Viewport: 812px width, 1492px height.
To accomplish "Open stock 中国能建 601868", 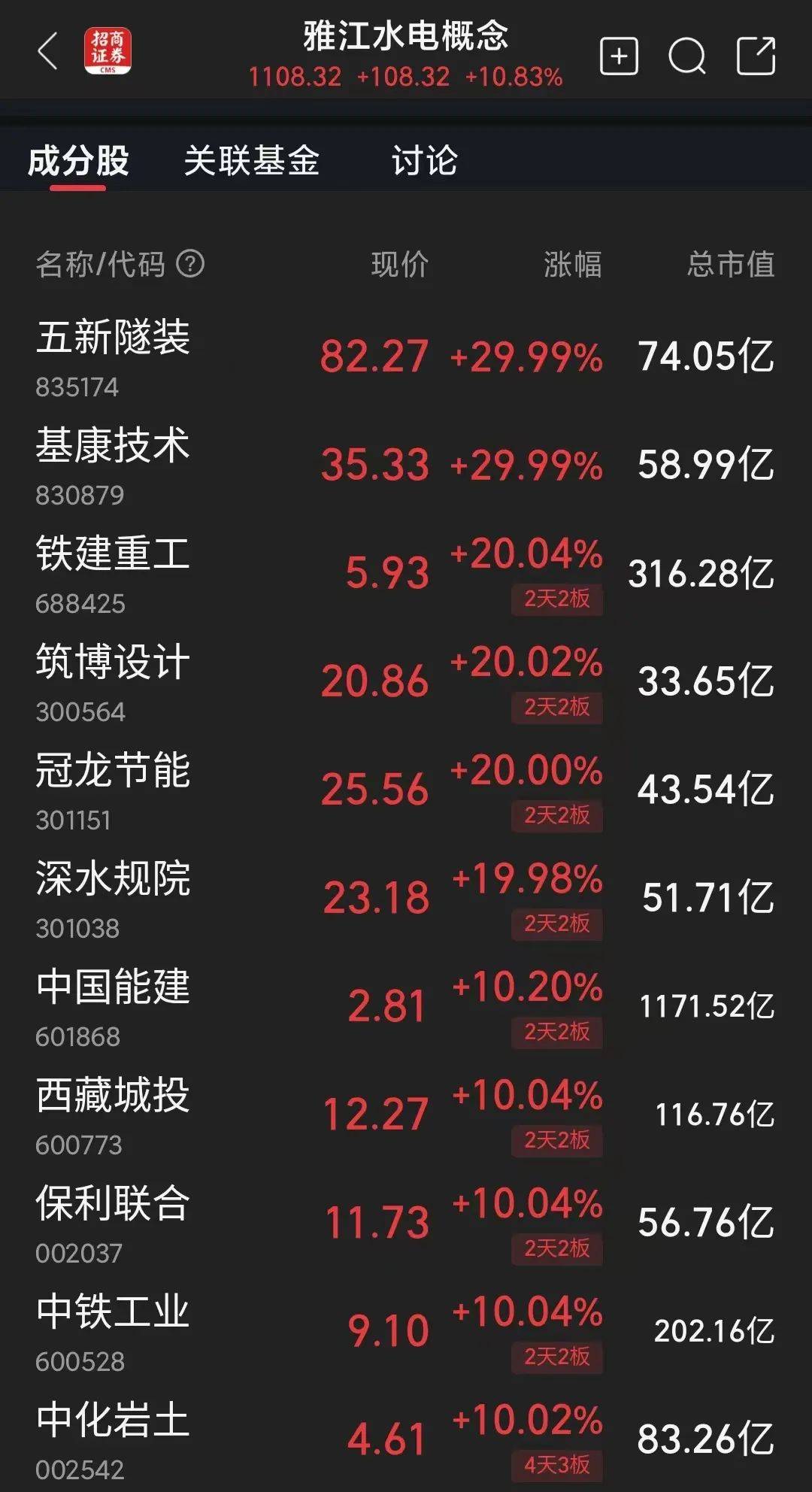I will 406,1007.
